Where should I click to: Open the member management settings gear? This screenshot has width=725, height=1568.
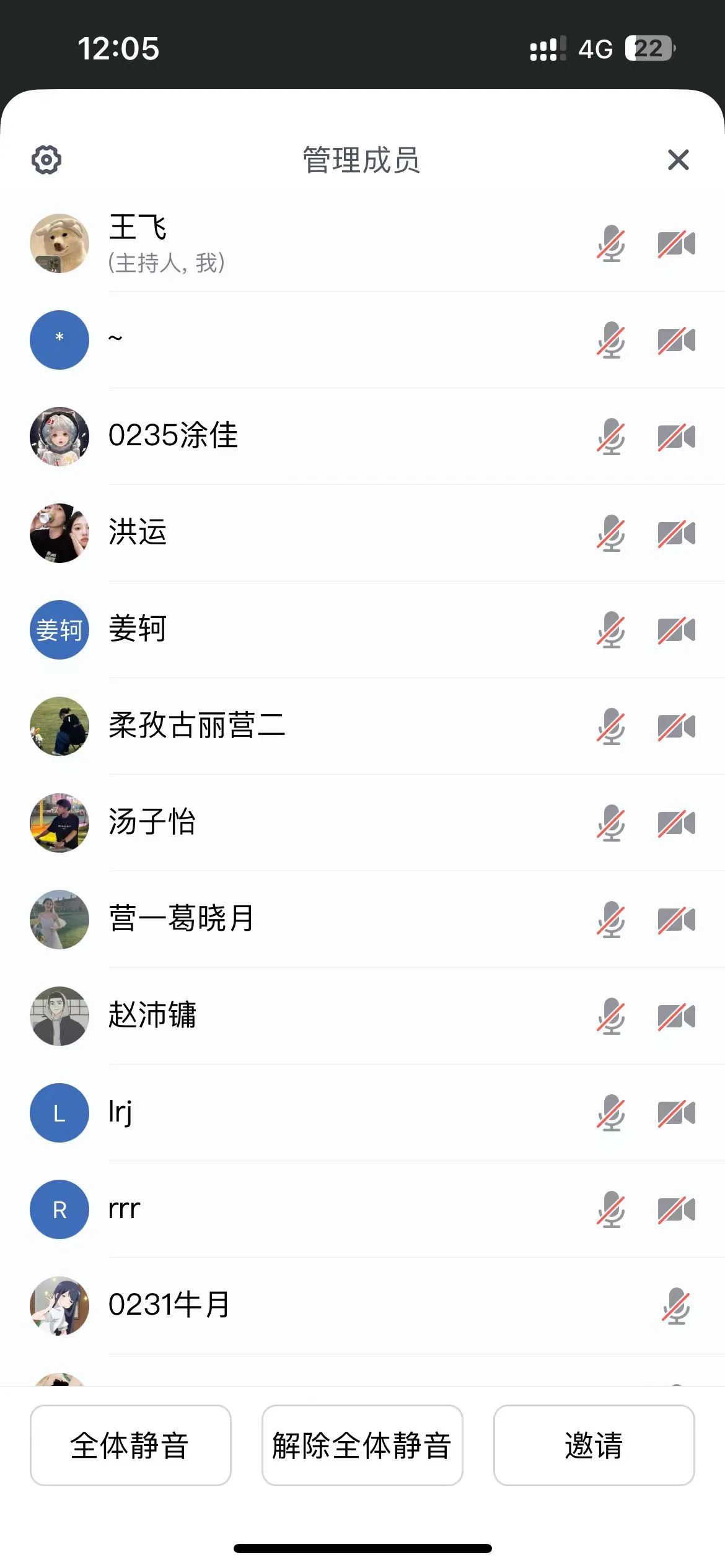(x=46, y=160)
